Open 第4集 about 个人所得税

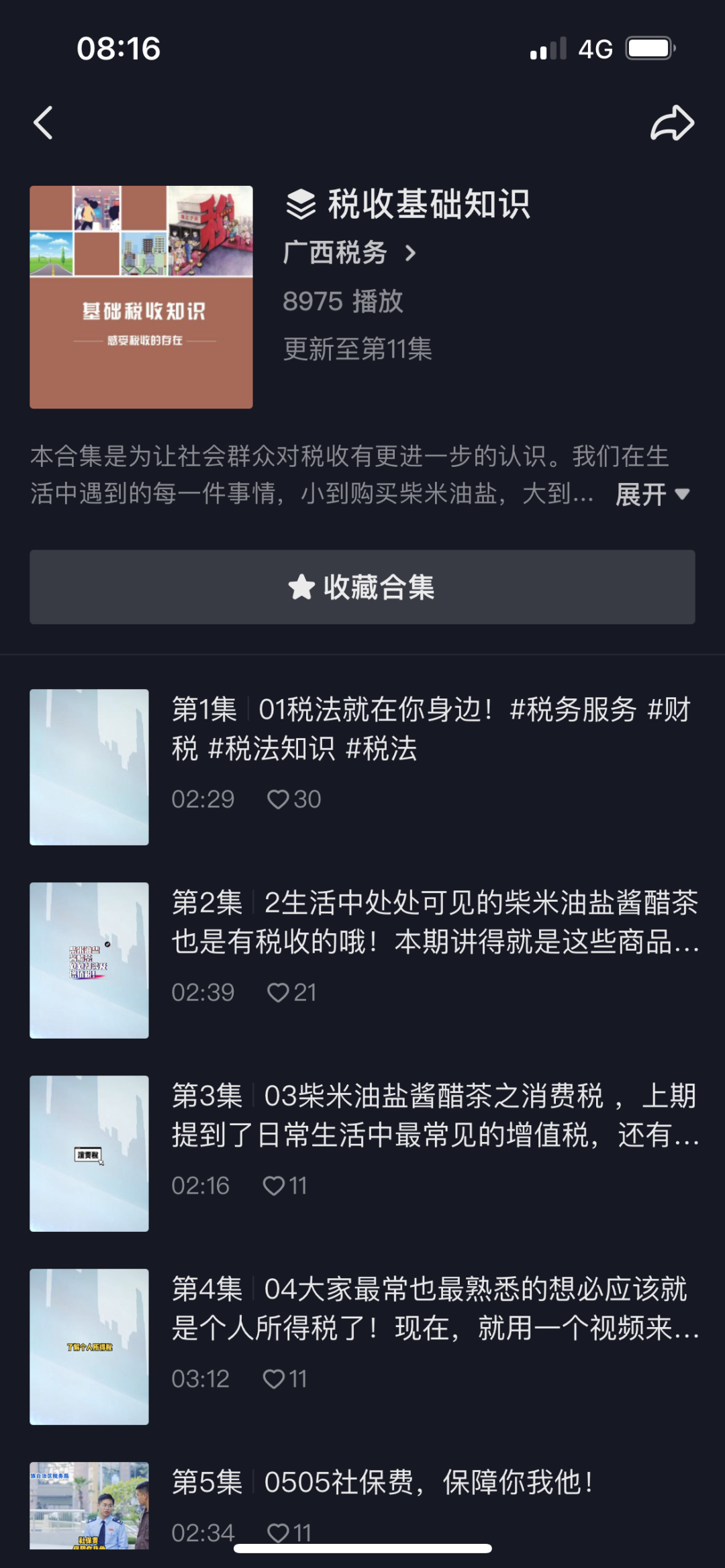[362, 1347]
